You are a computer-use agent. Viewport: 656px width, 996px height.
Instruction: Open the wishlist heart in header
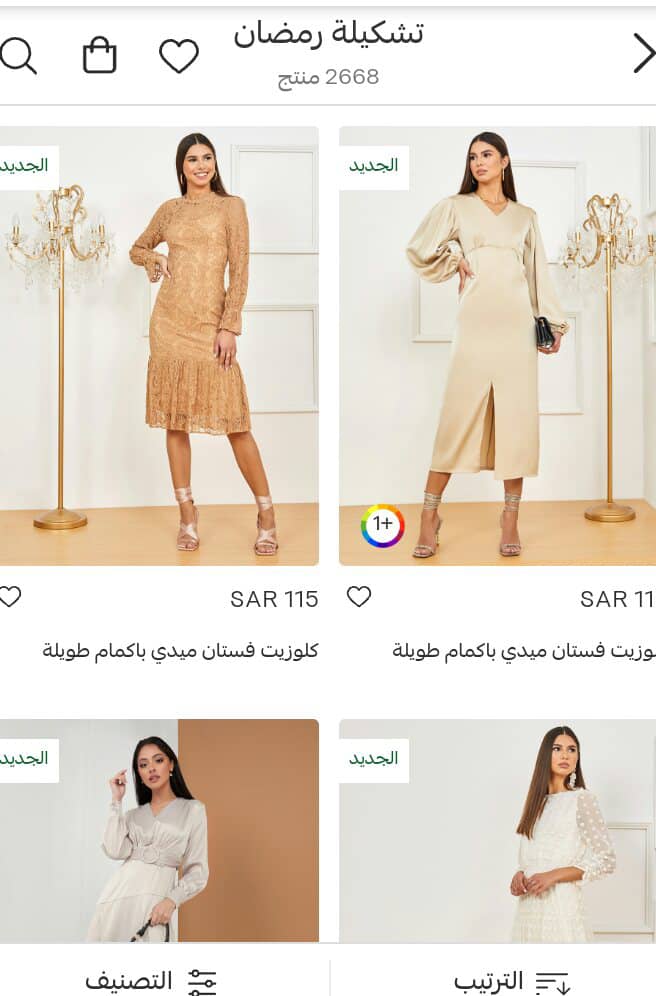click(179, 56)
